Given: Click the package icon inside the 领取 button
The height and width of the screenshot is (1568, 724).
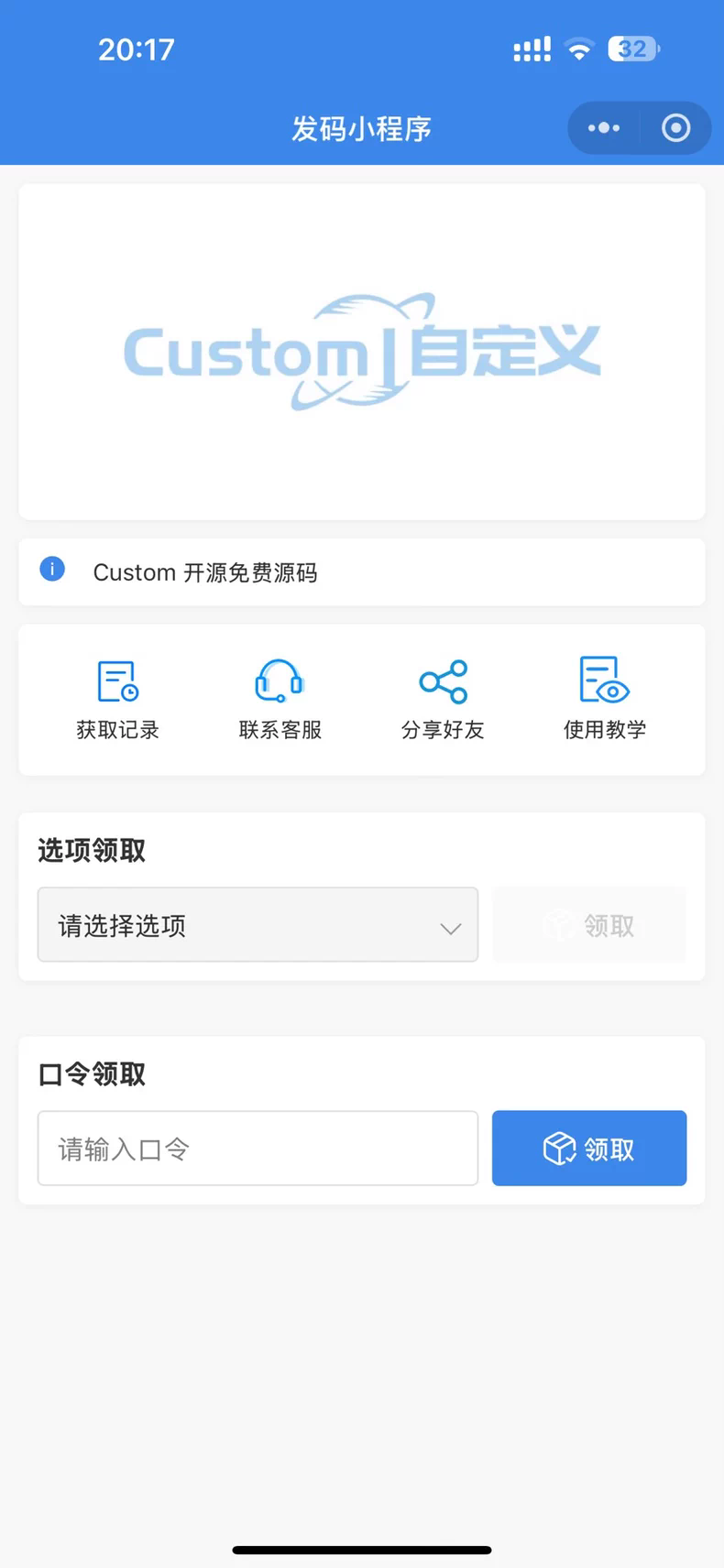Looking at the screenshot, I should coord(557,1149).
